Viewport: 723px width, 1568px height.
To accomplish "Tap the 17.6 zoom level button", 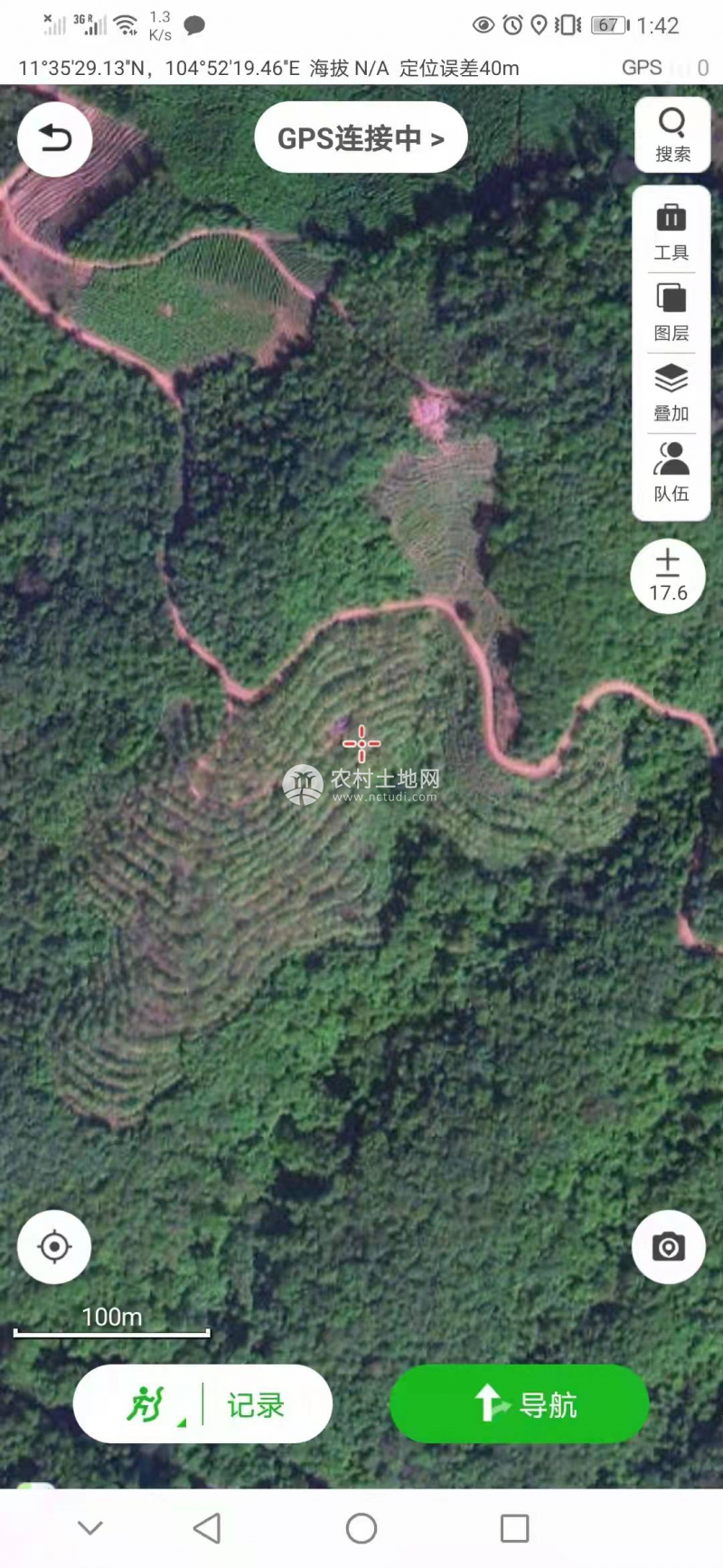I will [668, 576].
